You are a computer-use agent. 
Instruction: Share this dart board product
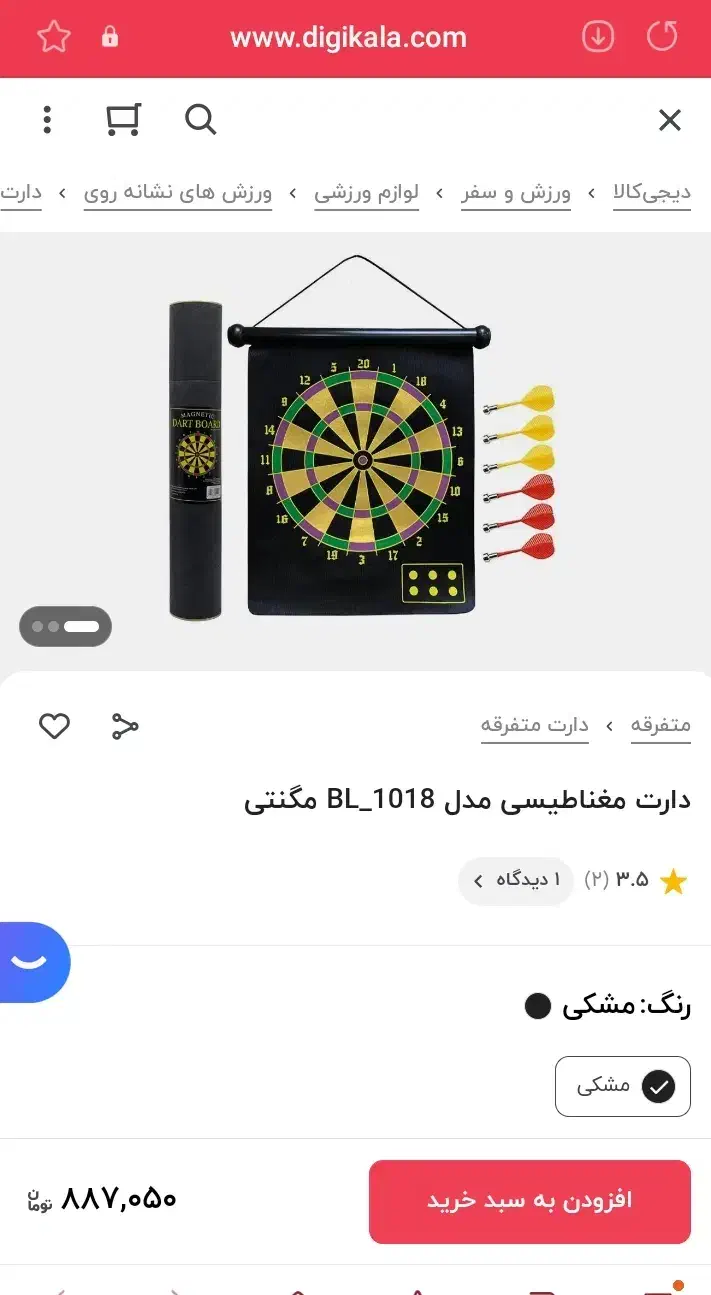[x=125, y=726]
